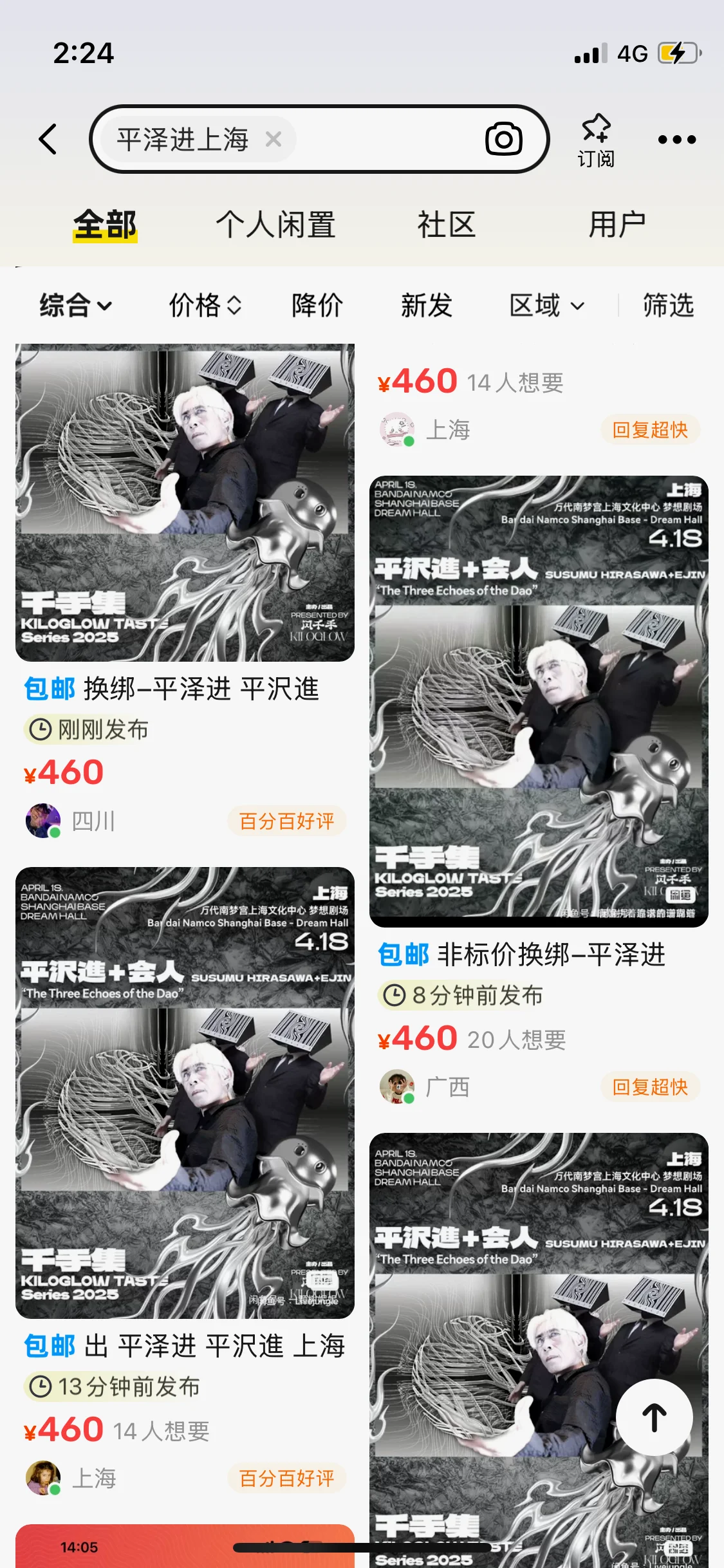Expand the 综合 sort dropdown
The width and height of the screenshot is (724, 1568).
tap(76, 305)
